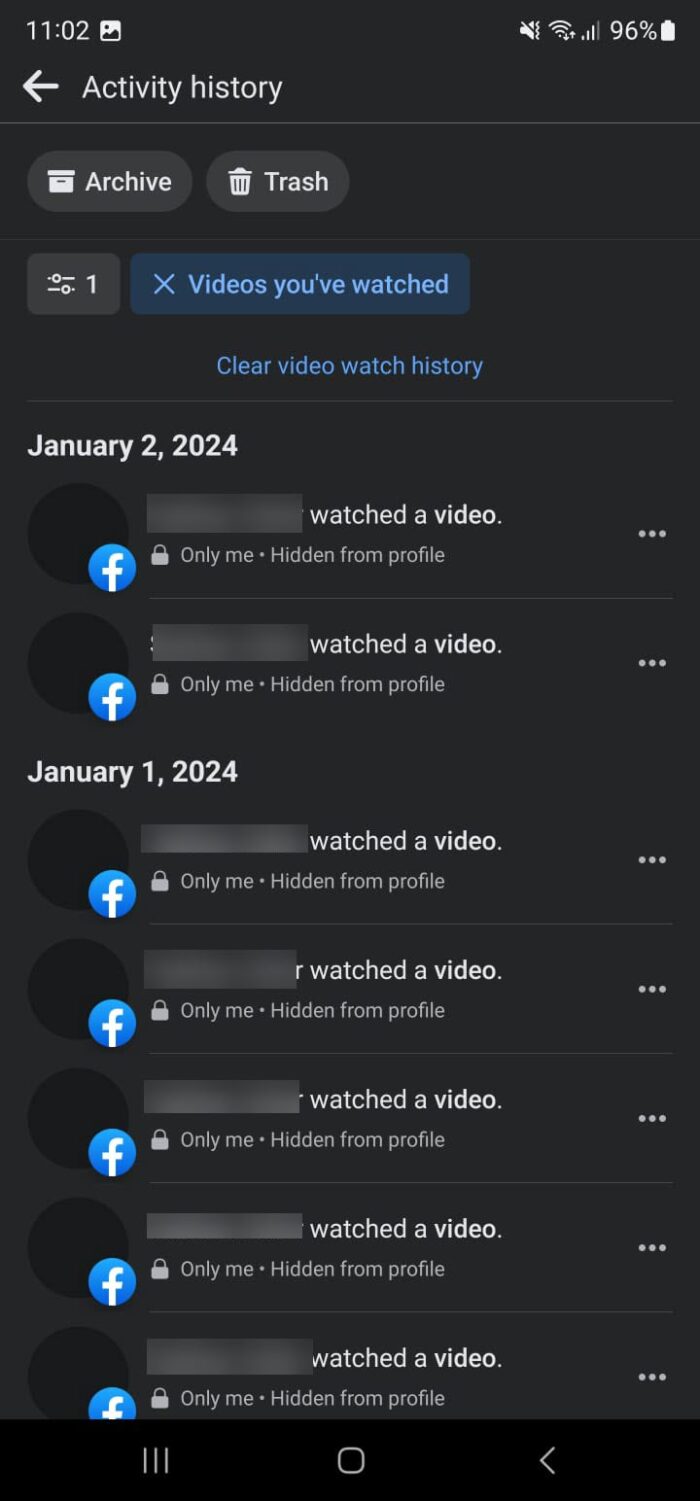Clear video watch history
Viewport: 700px width, 1501px height.
(349, 366)
